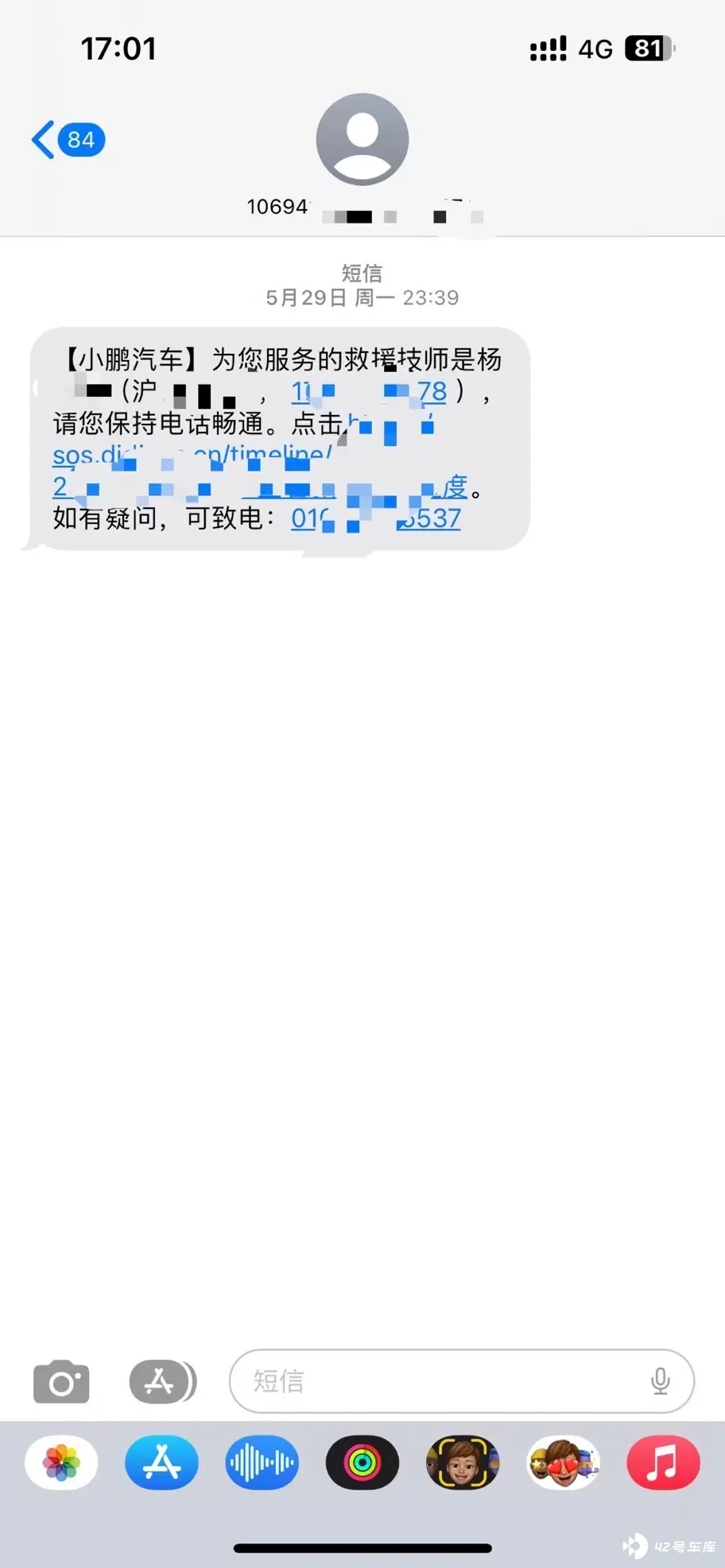The width and height of the screenshot is (725, 1568).
Task: Open the Music iMessage app
Action: click(663, 1463)
